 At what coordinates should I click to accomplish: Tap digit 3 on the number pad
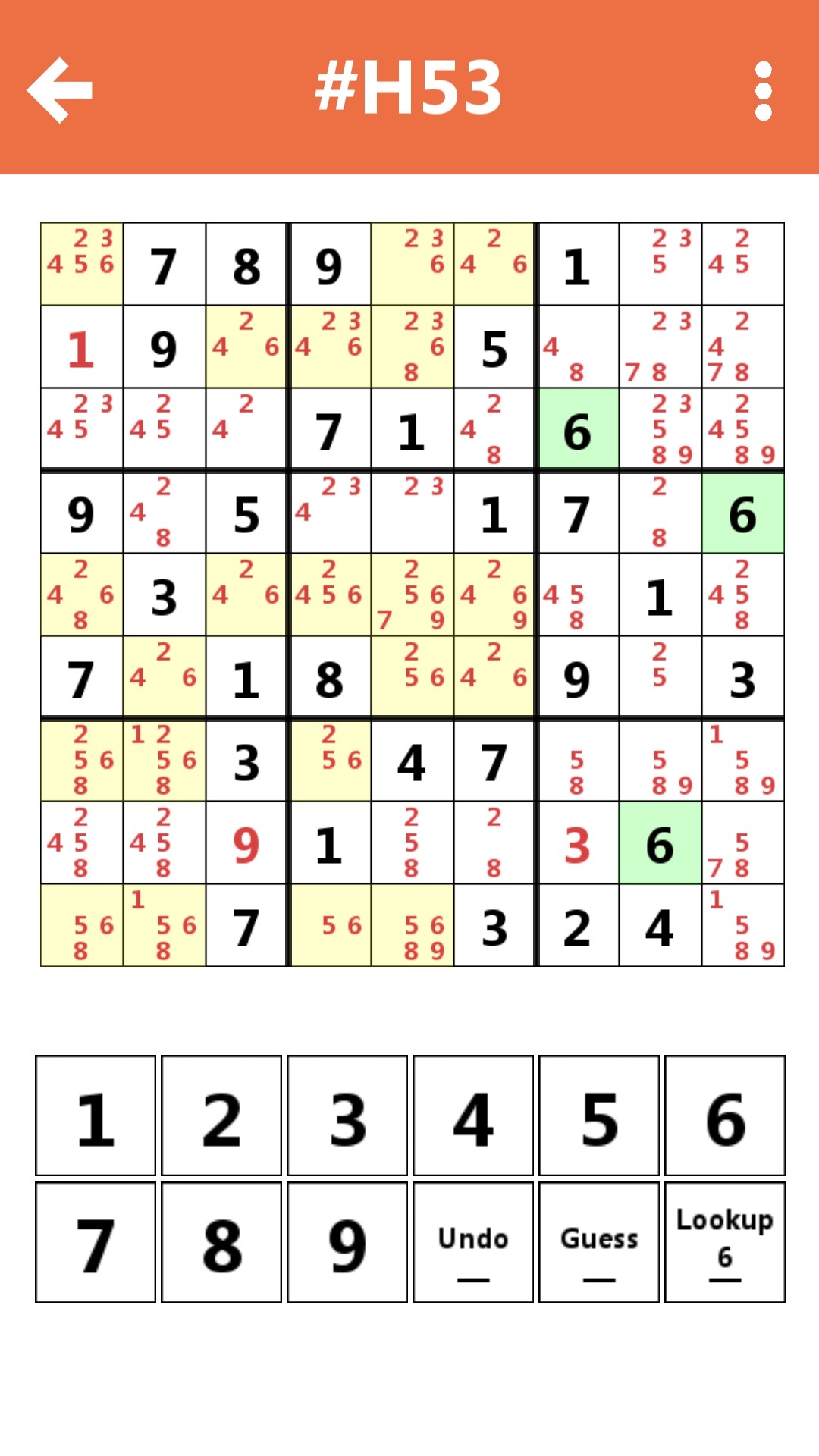tap(347, 1116)
